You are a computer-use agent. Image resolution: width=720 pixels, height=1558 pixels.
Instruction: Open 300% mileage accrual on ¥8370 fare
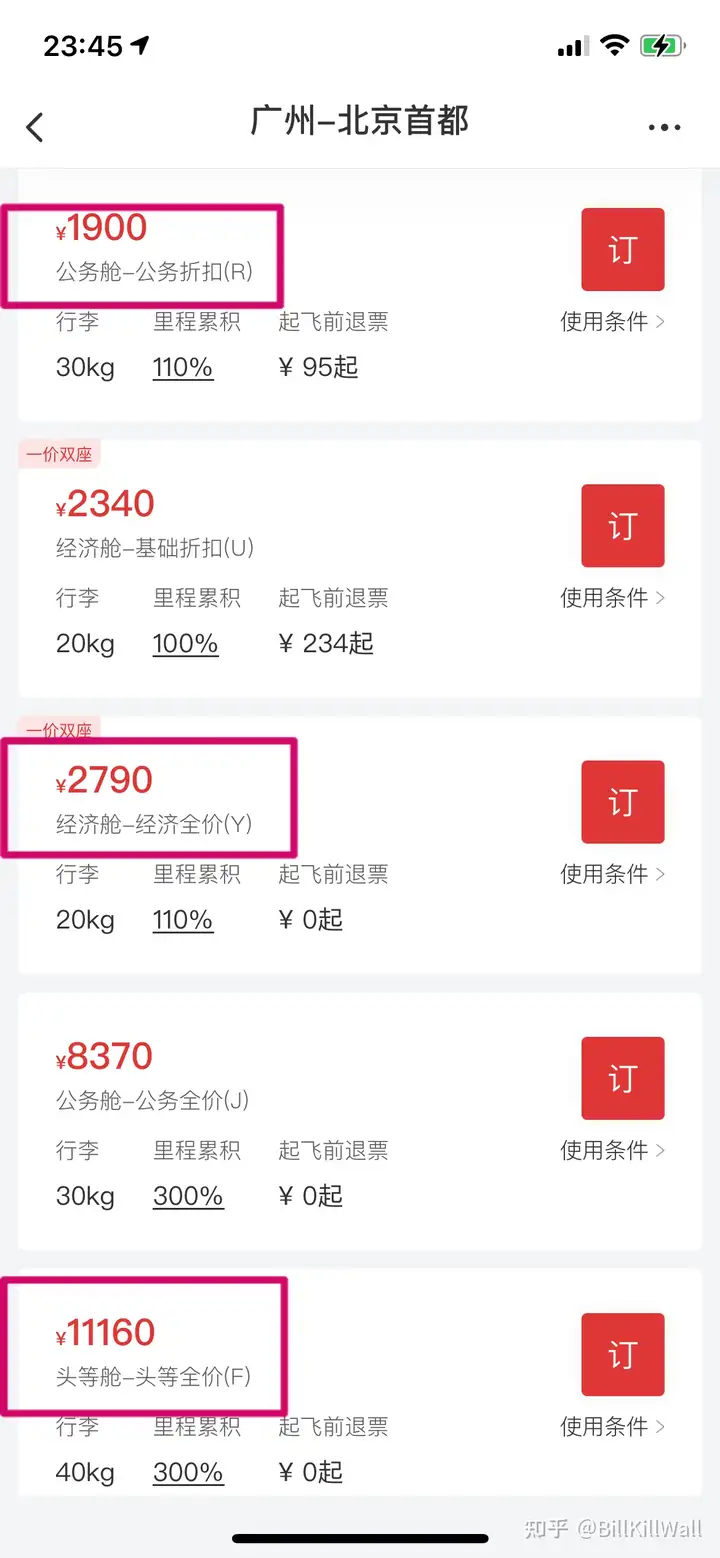[x=188, y=1196]
